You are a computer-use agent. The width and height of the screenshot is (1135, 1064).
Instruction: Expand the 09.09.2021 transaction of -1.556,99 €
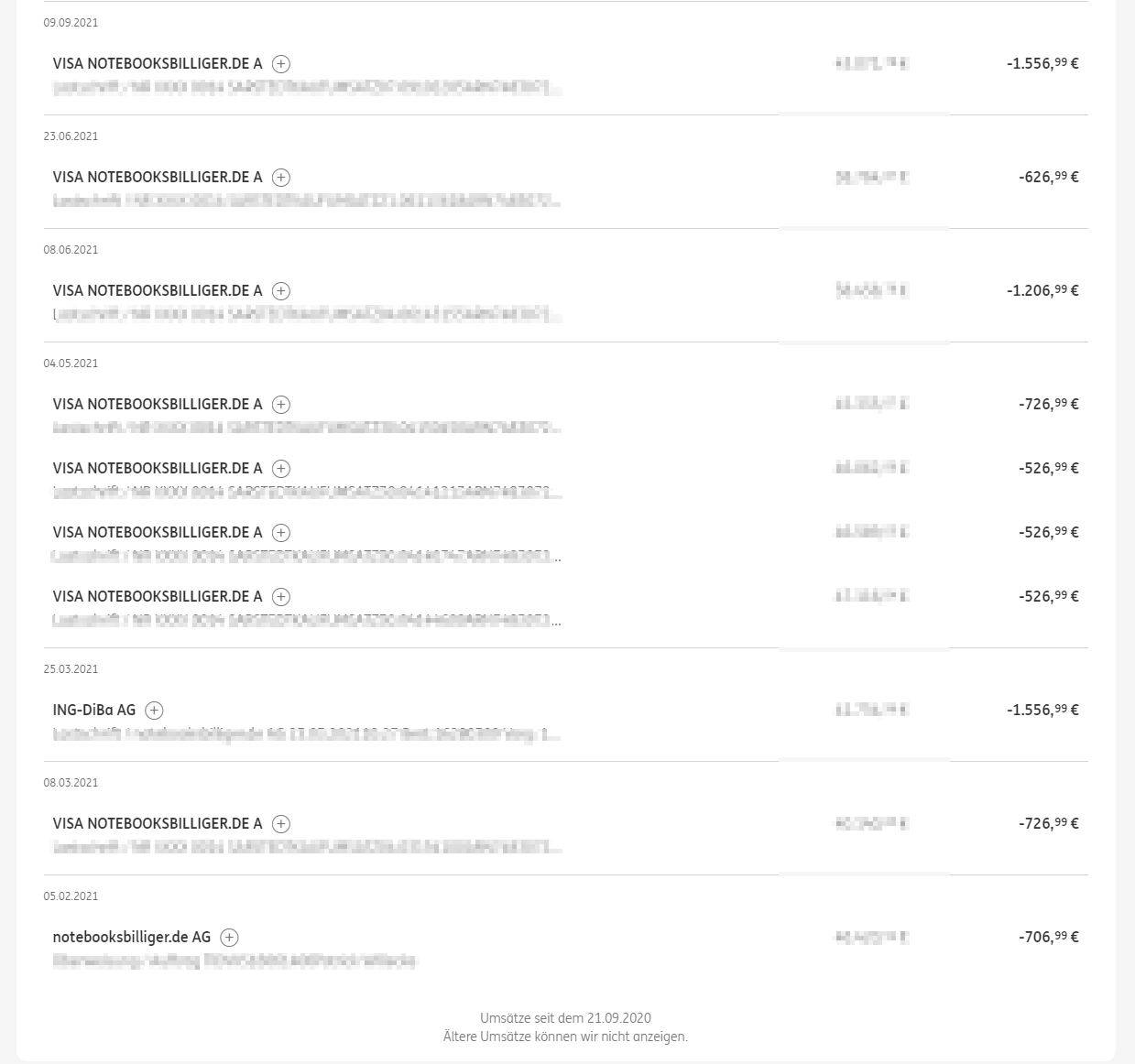pyautogui.click(x=281, y=64)
